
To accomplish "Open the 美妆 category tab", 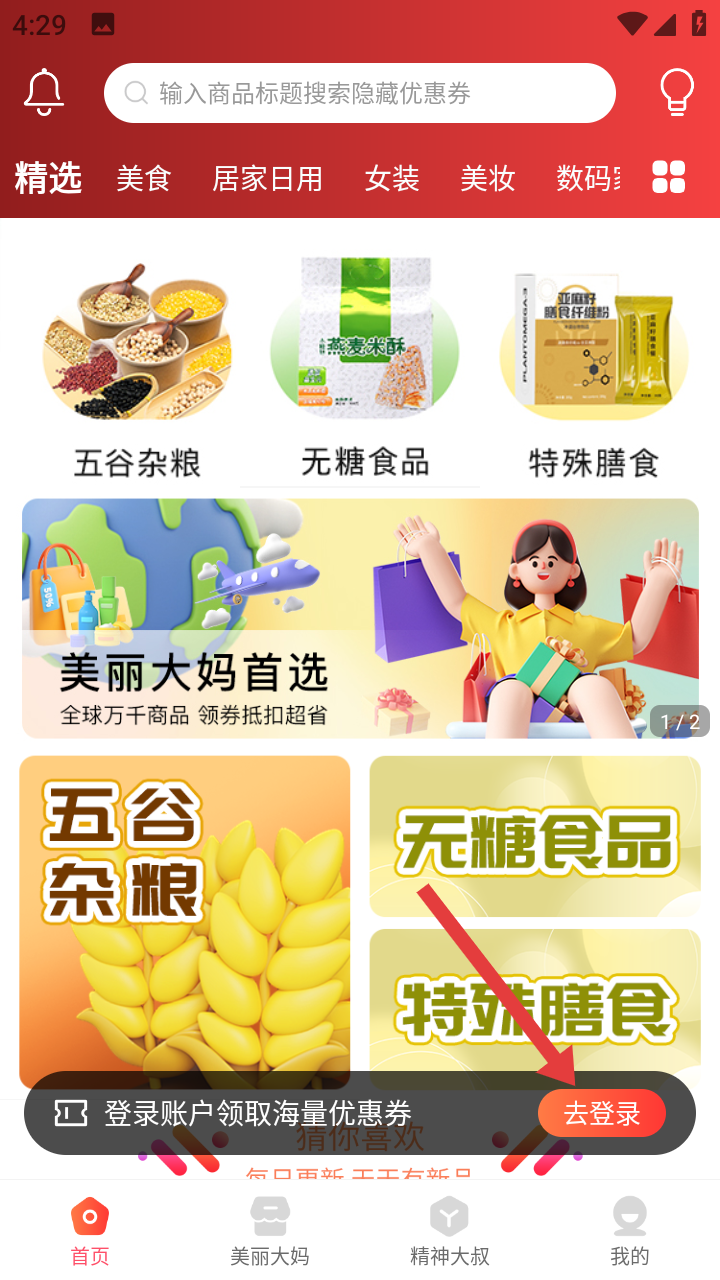I will 488,179.
